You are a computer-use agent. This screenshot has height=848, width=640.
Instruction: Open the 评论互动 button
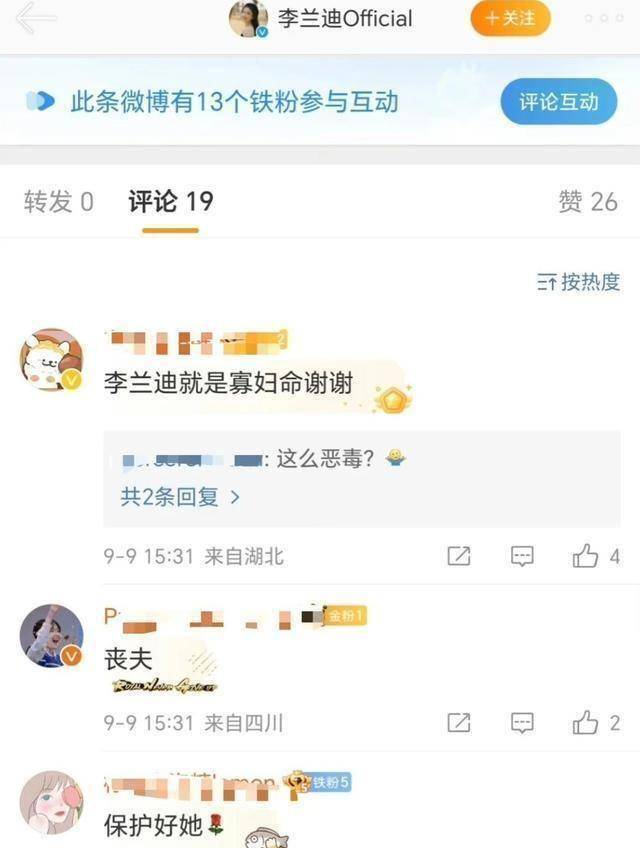point(558,101)
